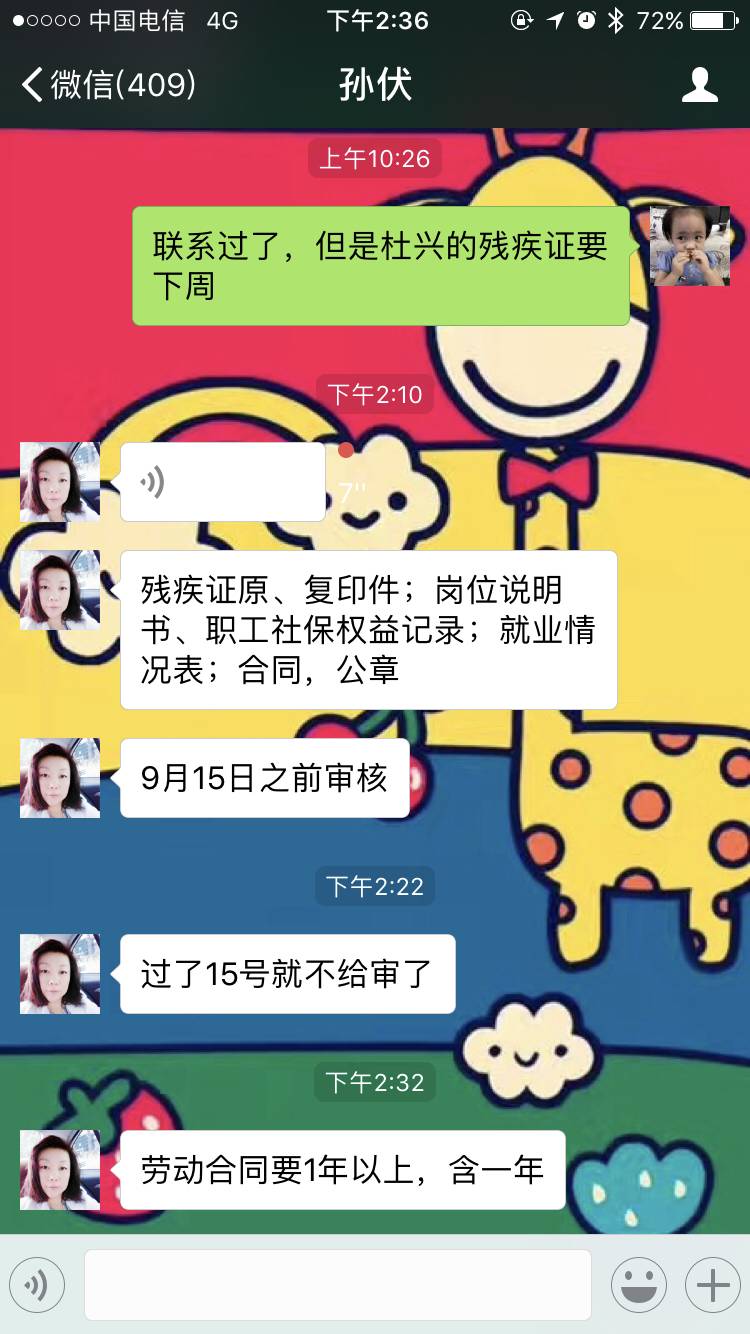
Task: Open the plus attachment menu
Action: coord(712,1285)
